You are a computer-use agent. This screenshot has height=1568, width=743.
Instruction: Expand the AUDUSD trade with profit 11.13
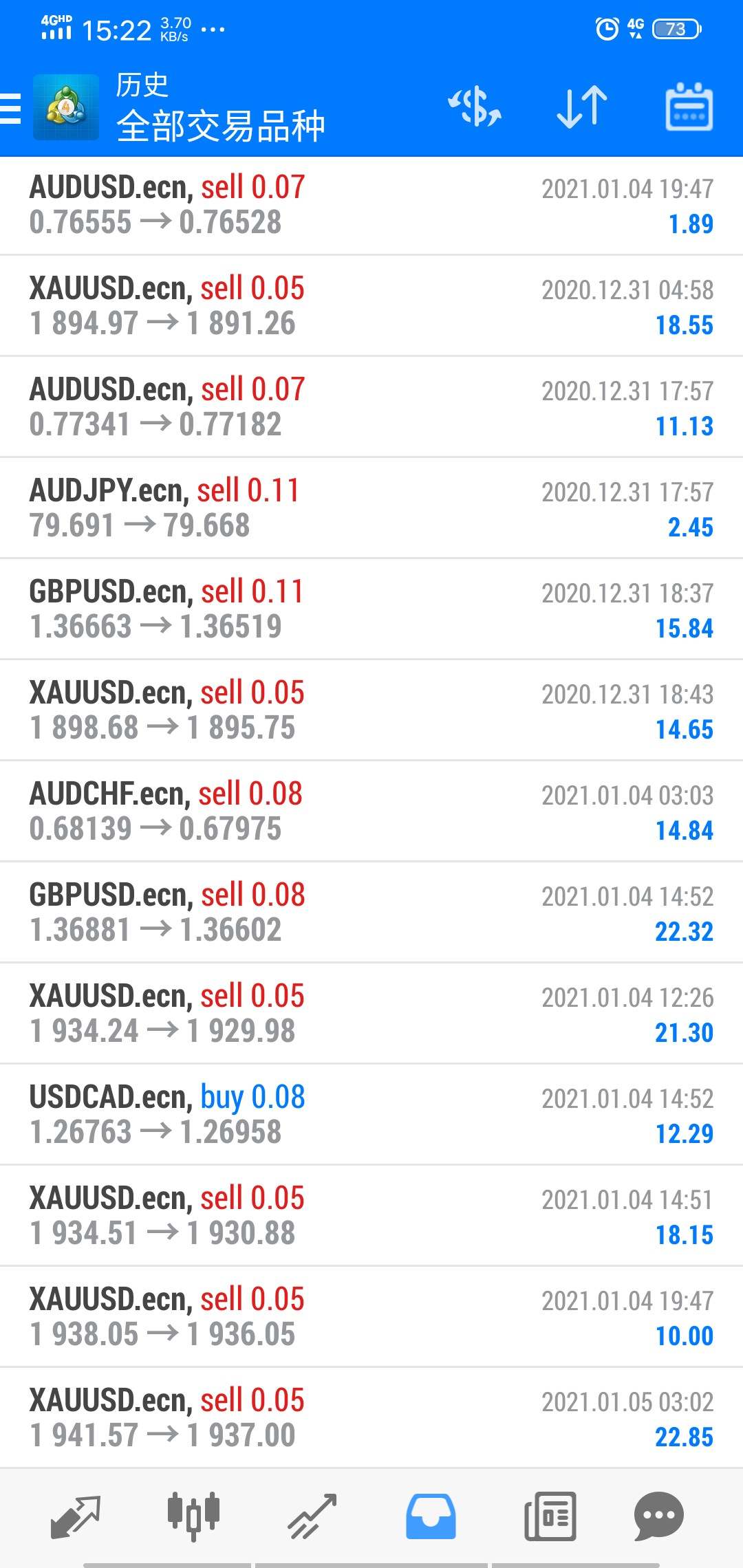[371, 407]
